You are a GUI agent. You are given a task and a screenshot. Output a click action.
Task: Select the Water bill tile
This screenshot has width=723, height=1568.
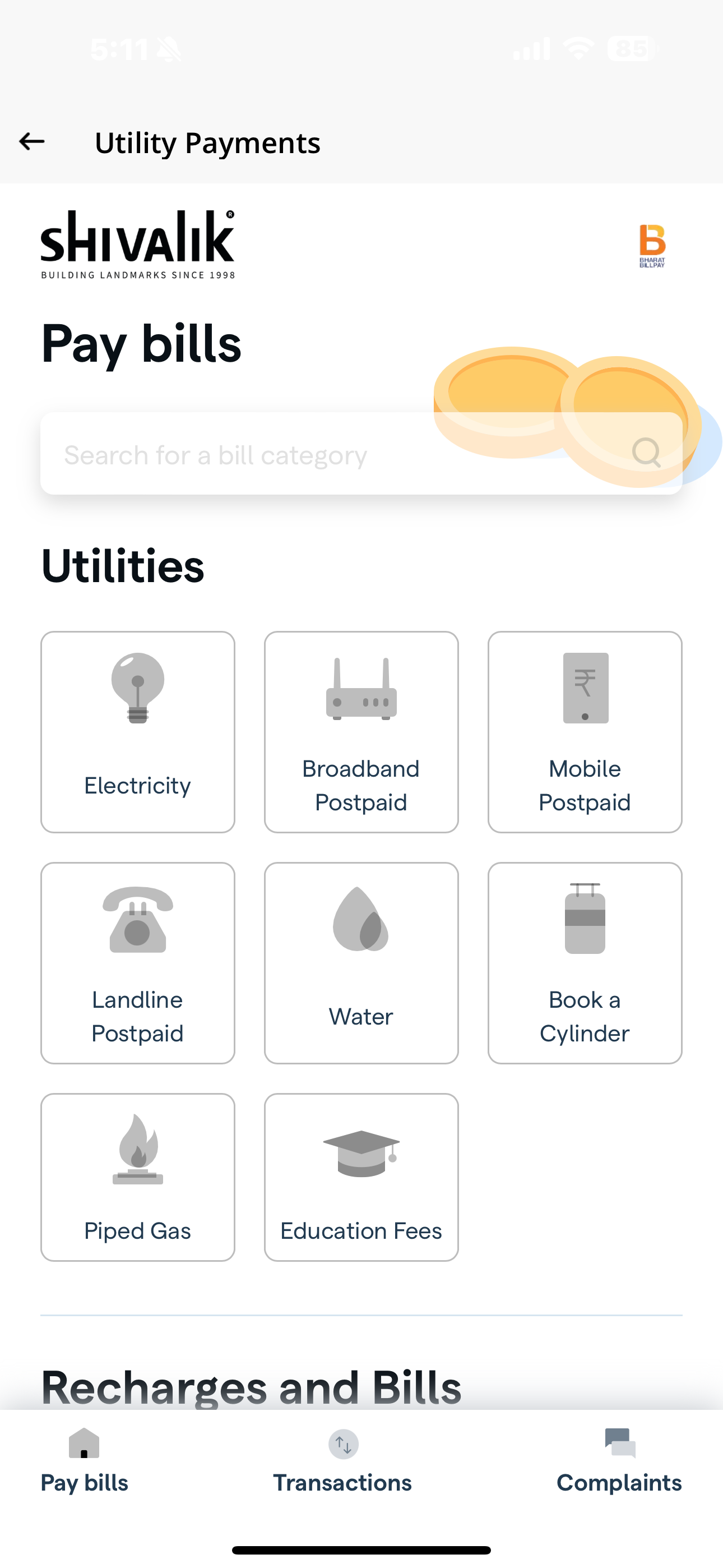(x=361, y=963)
